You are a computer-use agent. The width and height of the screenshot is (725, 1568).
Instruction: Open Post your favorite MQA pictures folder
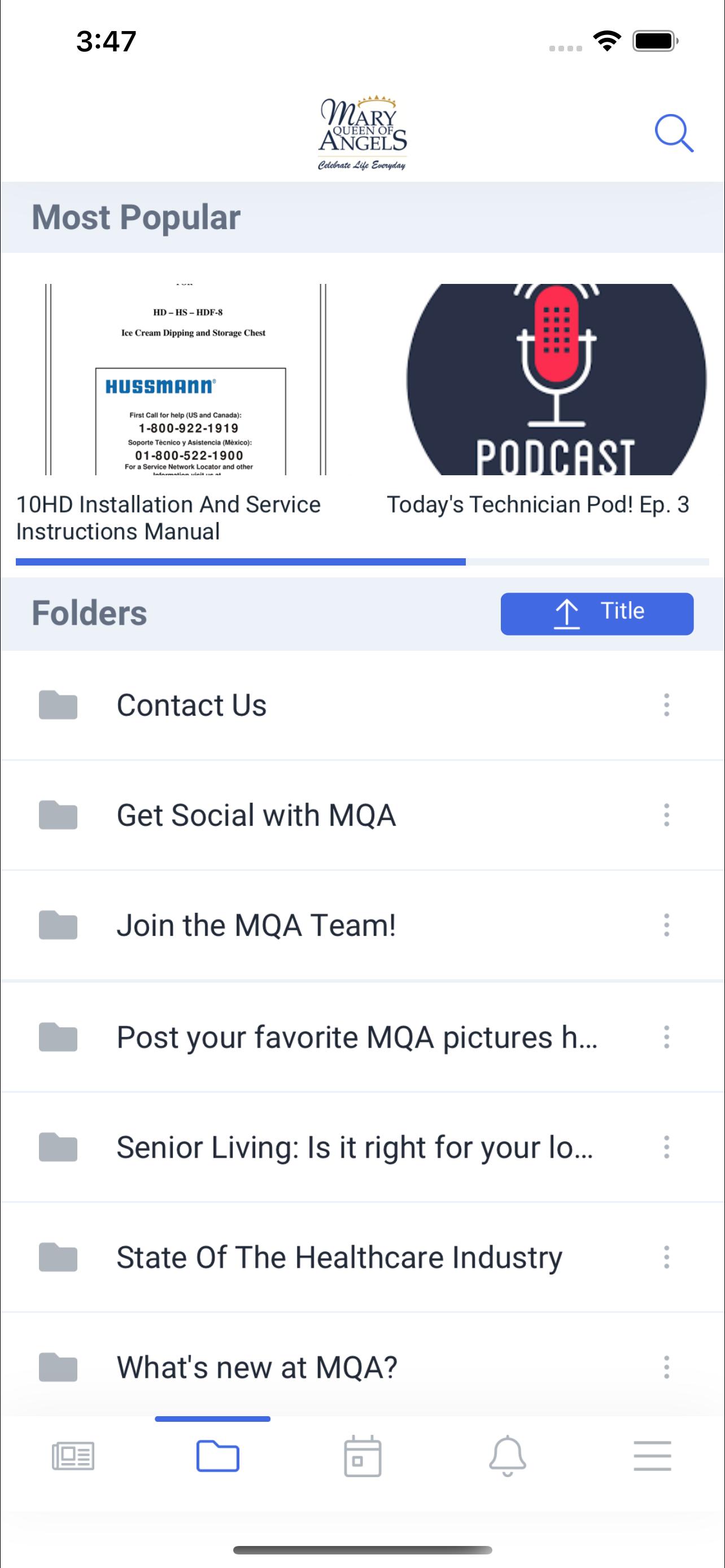pyautogui.click(x=356, y=1037)
